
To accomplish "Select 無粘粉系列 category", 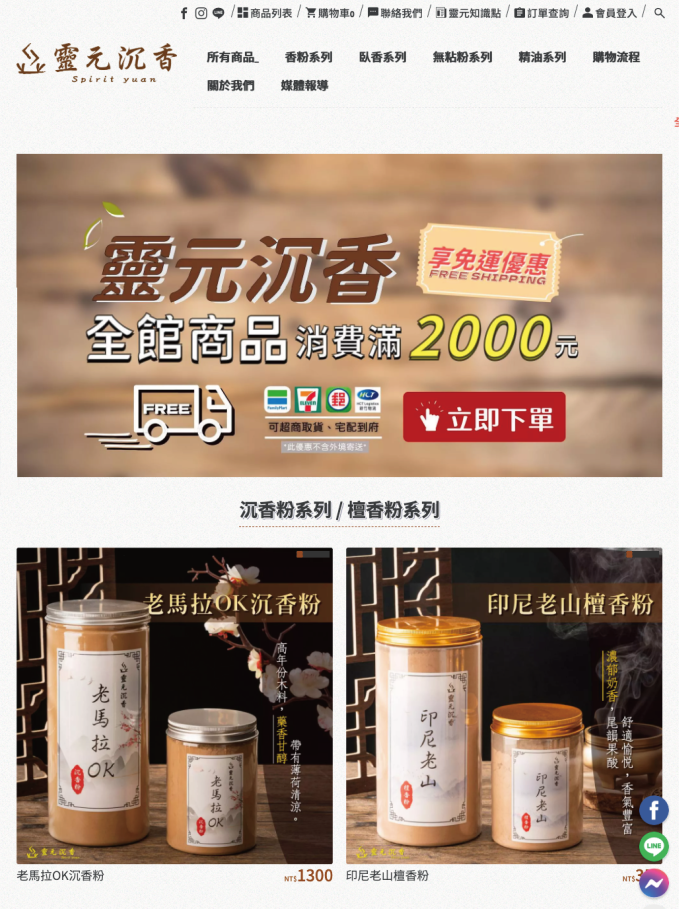I will click(x=462, y=57).
